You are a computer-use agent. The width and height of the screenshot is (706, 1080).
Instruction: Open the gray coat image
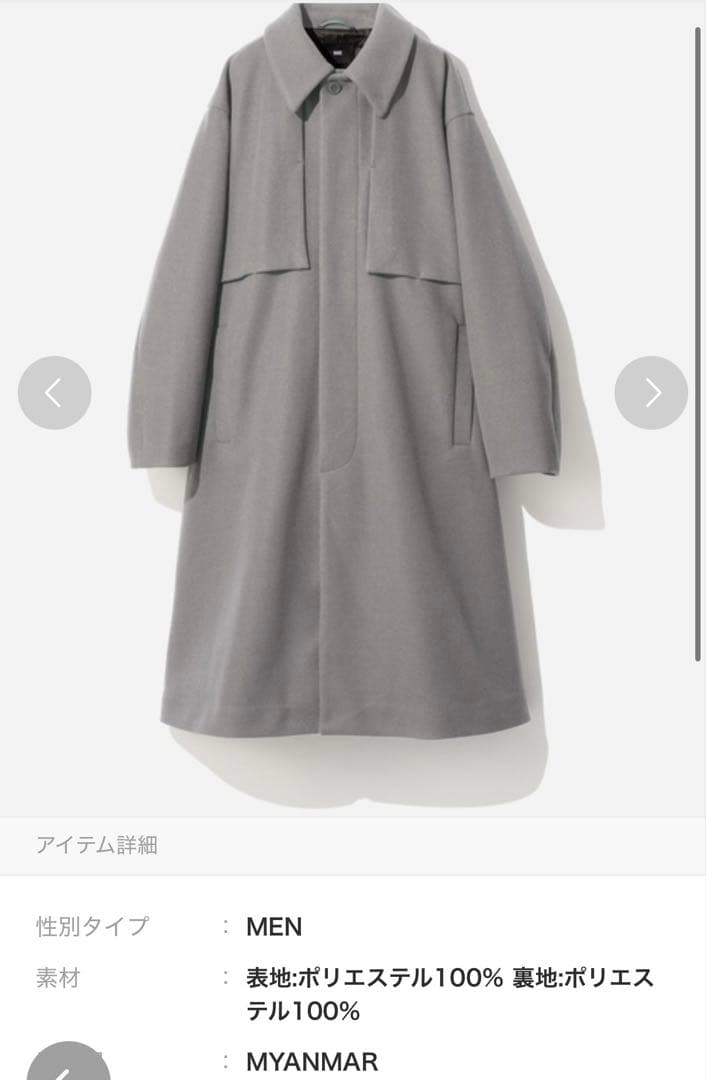coord(345,380)
